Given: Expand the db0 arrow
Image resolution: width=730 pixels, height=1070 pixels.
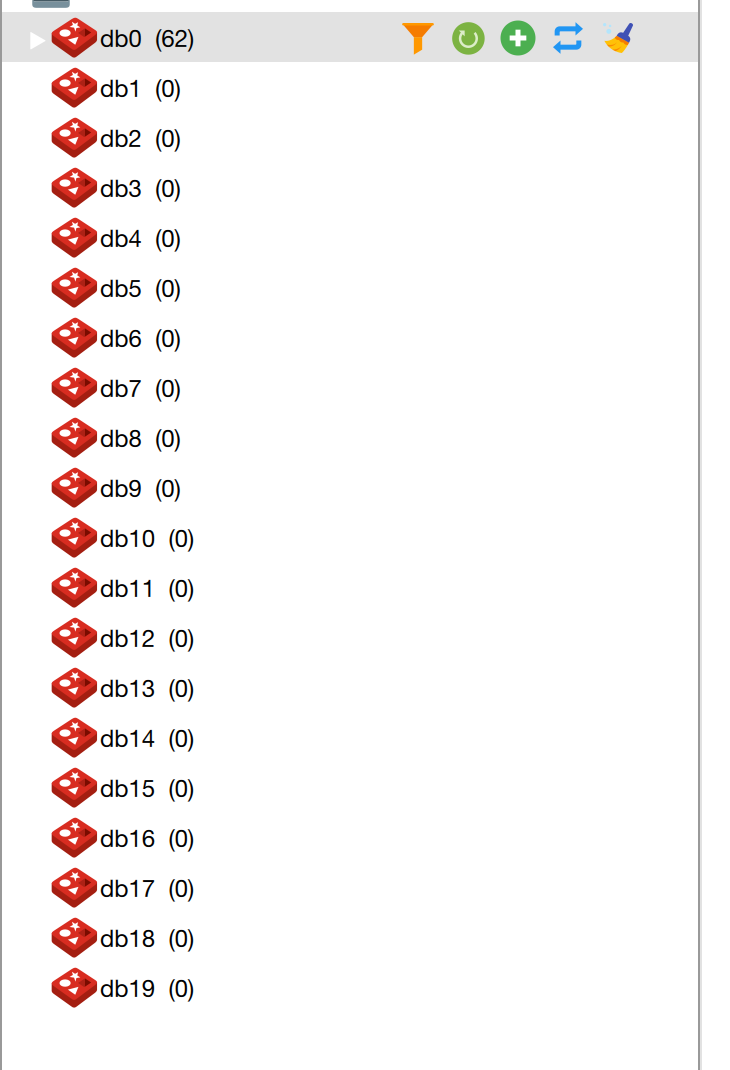Looking at the screenshot, I should coord(37,40).
